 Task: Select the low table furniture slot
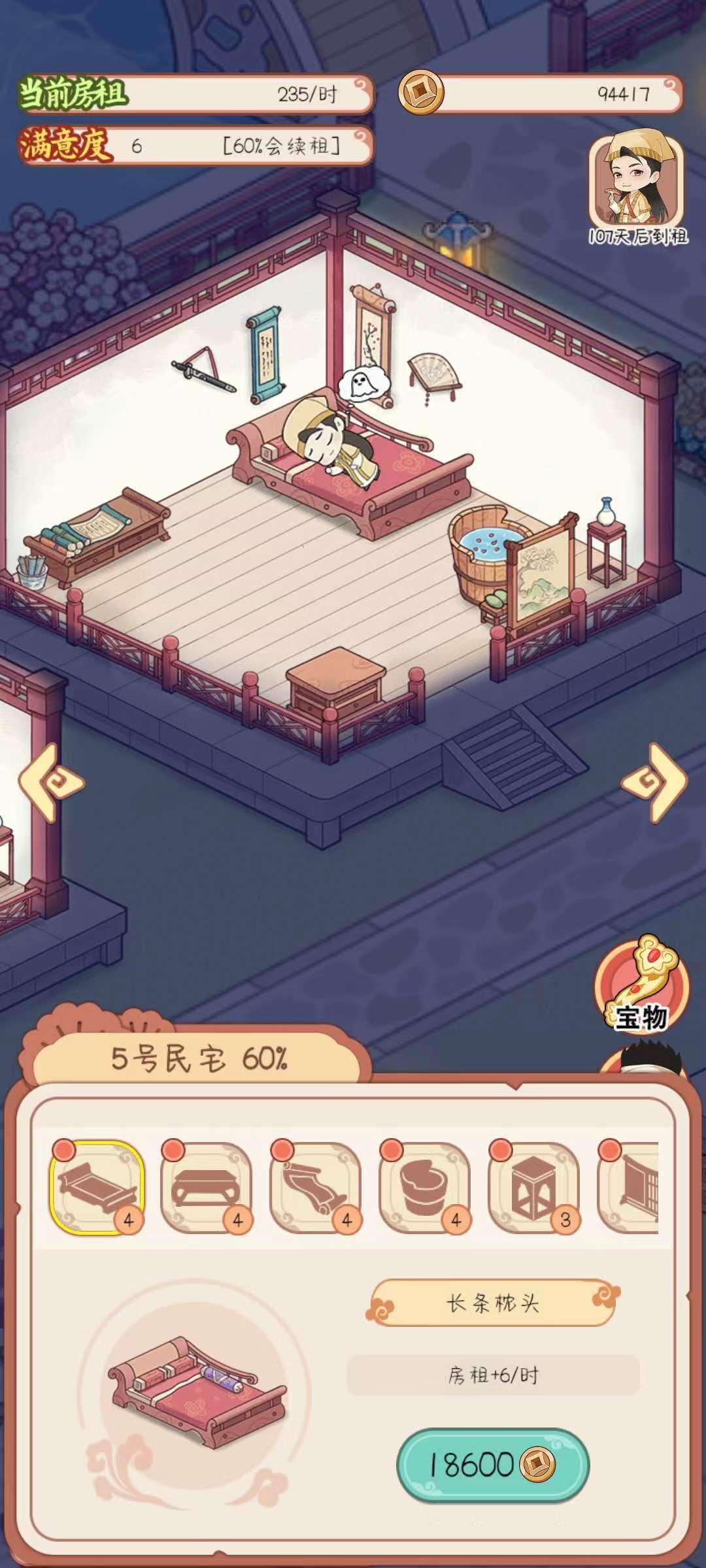point(206,1187)
